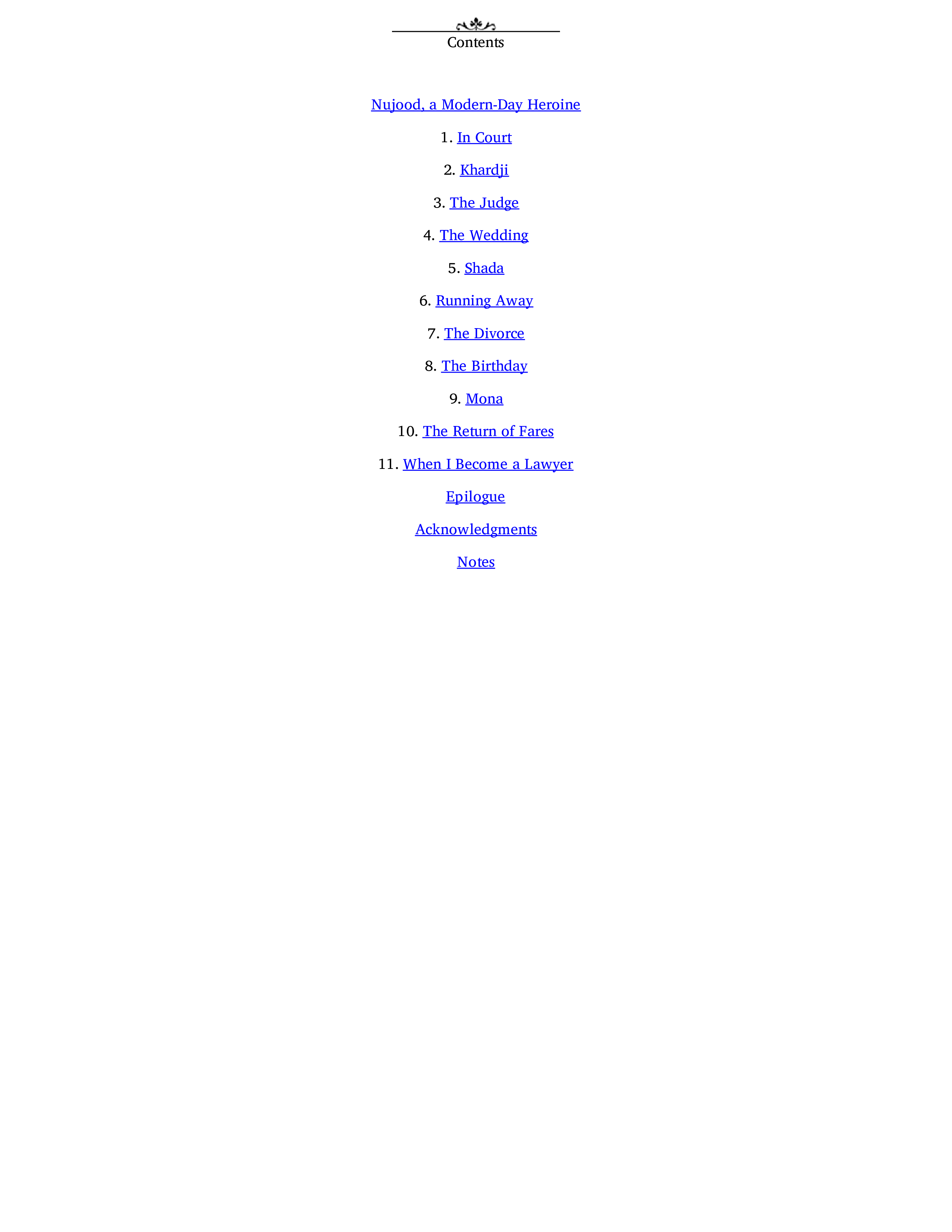This screenshot has width=952, height=1232.
Task: Jump to the Epilogue
Action: click(475, 497)
